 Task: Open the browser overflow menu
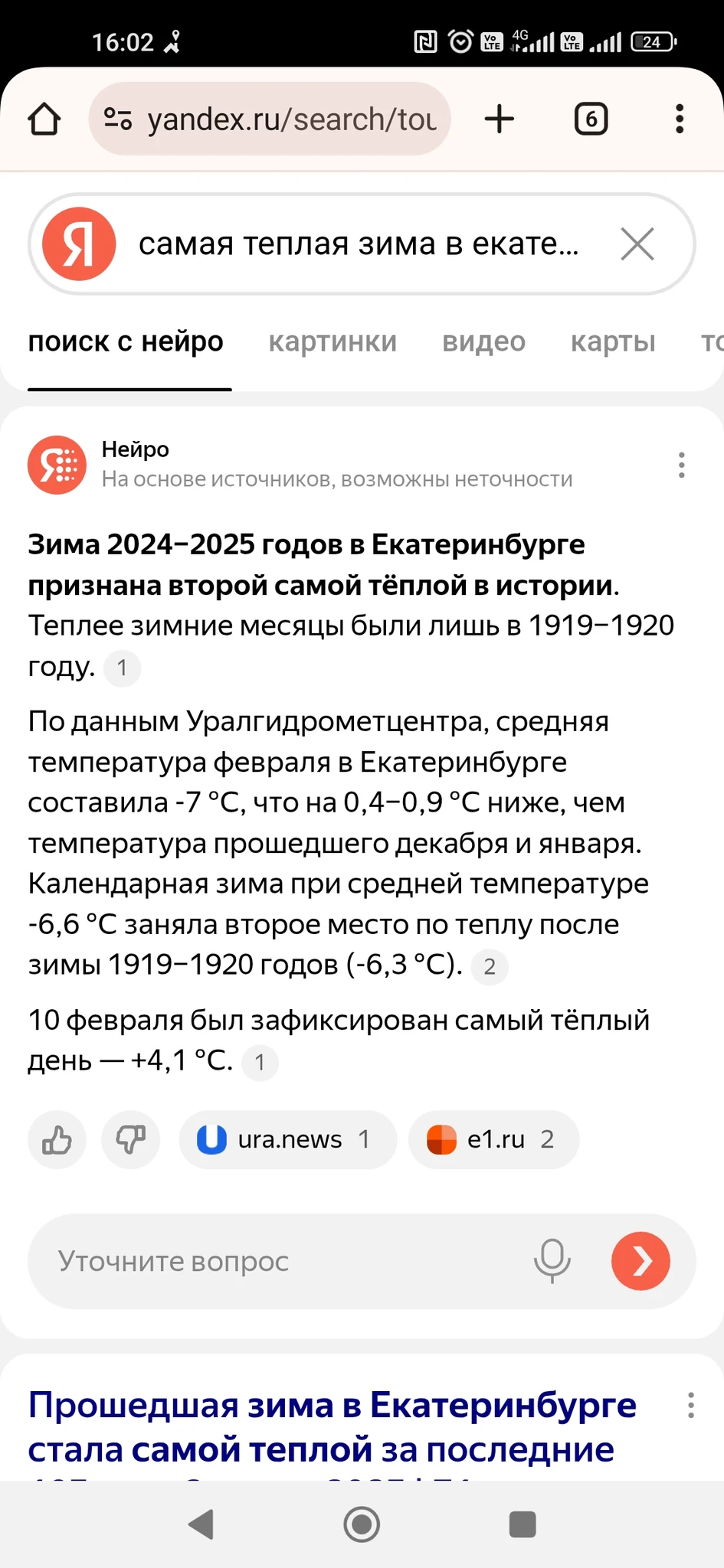coord(679,119)
